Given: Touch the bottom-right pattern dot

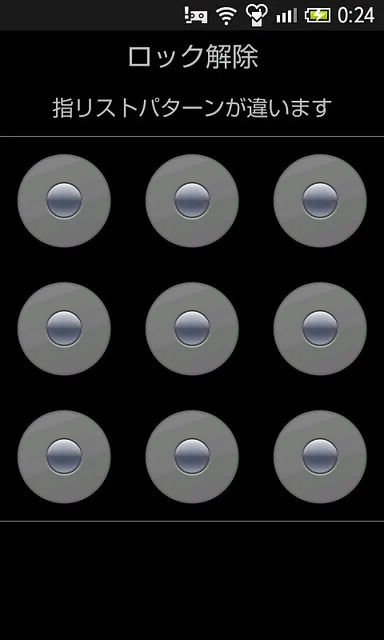Looking at the screenshot, I should click(x=320, y=456).
